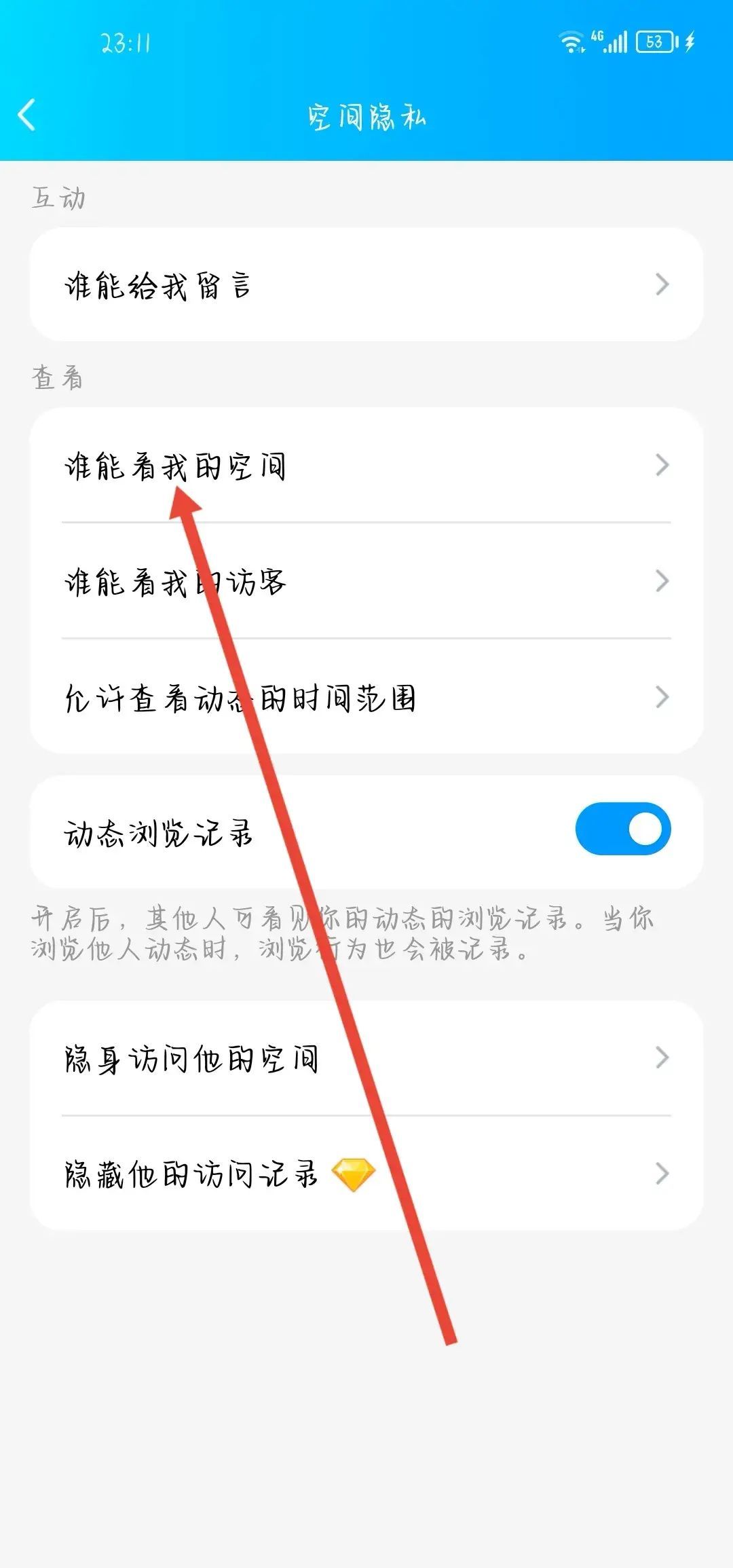Open 允许查看动态的时间范围 option
The image size is (733, 1568).
(366, 697)
